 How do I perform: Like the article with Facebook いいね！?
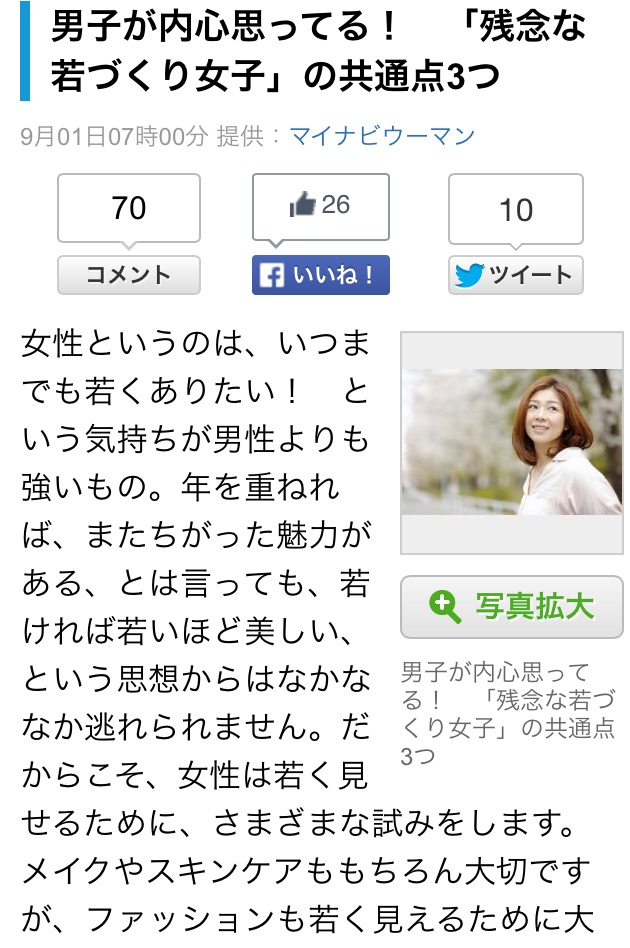[x=320, y=275]
